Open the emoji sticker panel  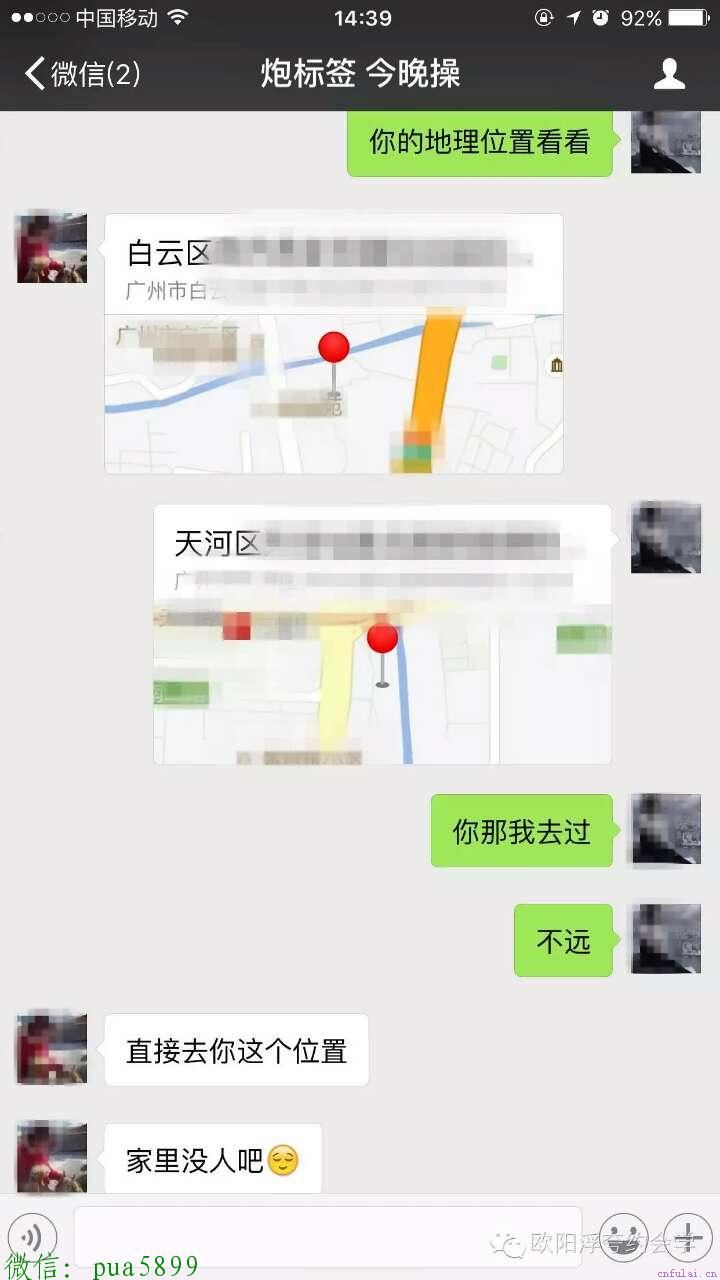coord(623,1237)
